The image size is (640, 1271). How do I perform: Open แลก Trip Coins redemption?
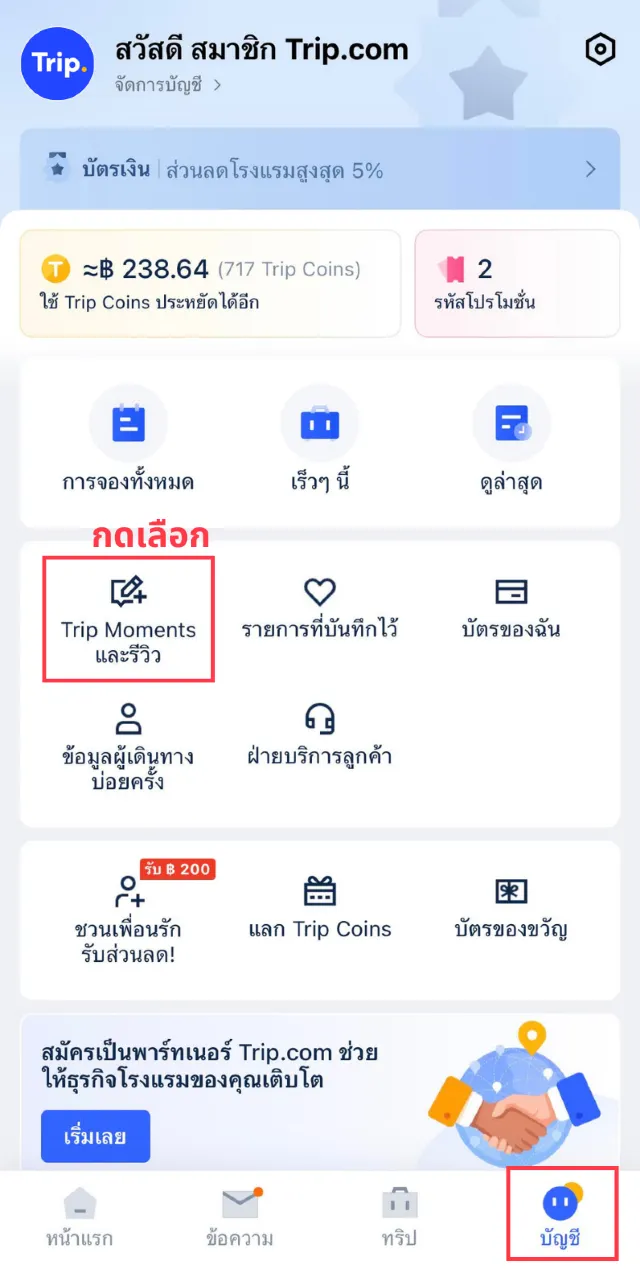(320, 906)
